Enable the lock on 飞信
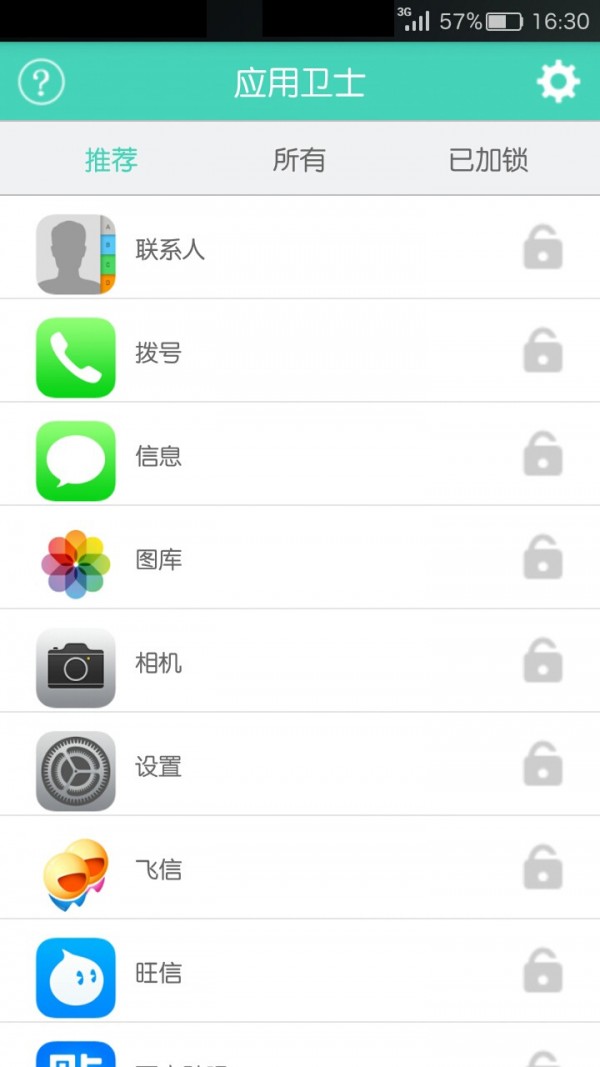 [543, 868]
